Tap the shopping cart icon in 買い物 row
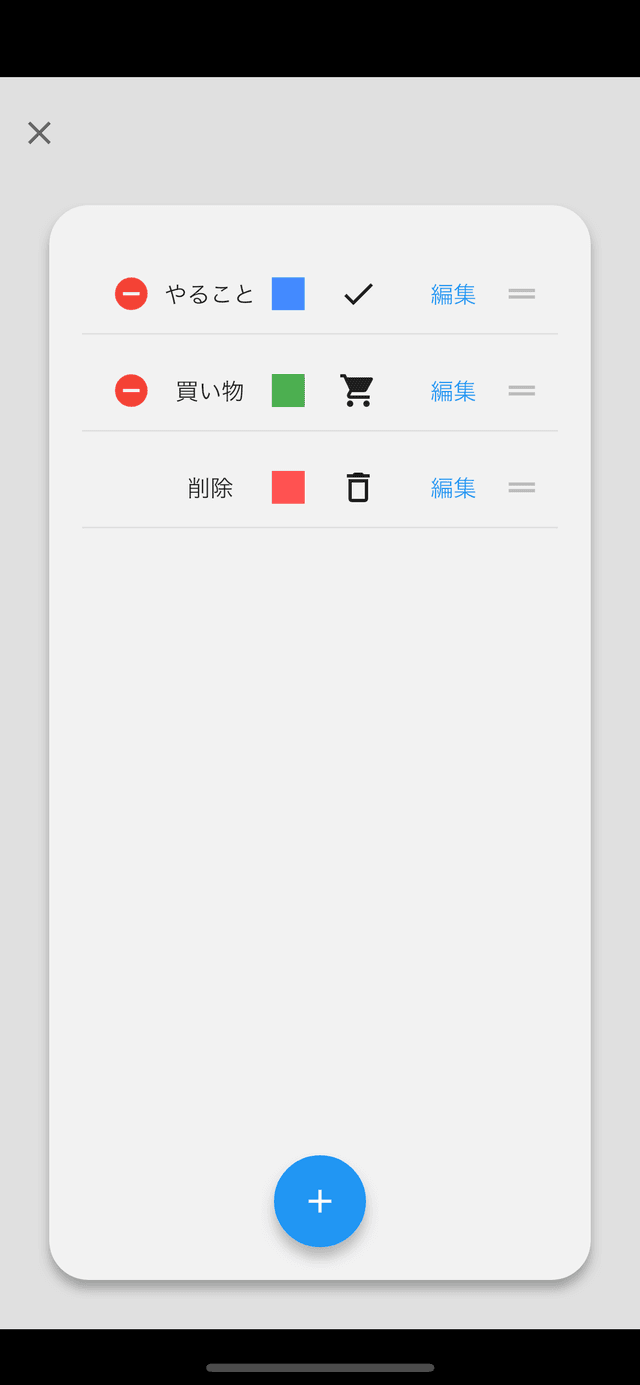The height and width of the screenshot is (1385, 640). tap(357, 390)
